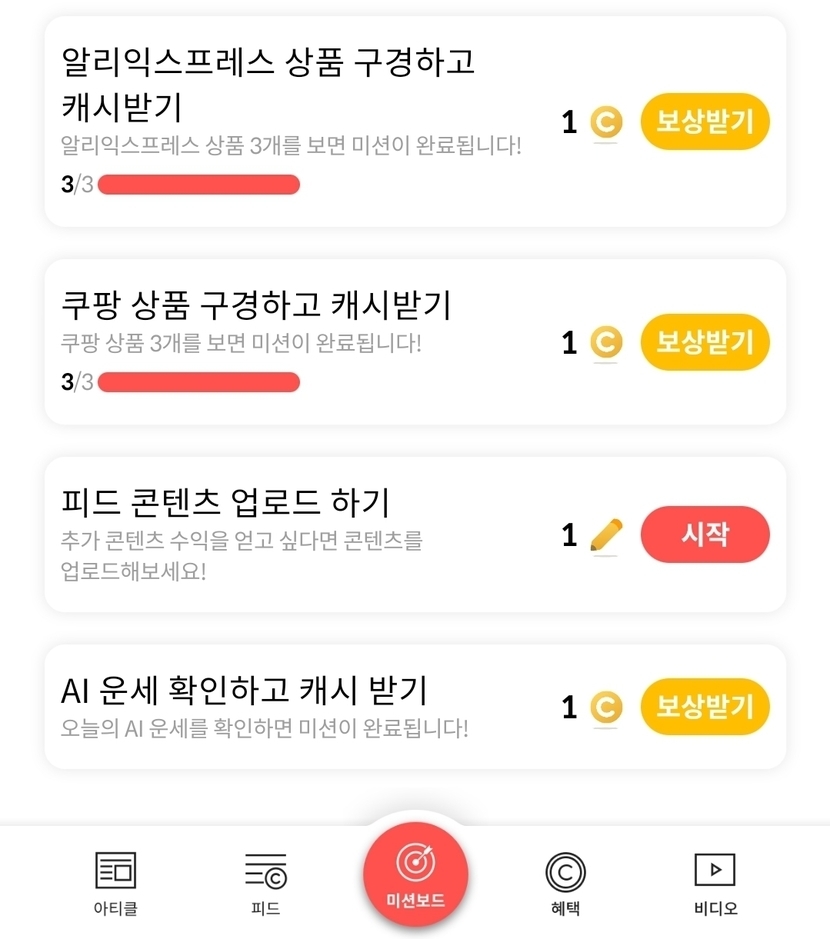This screenshot has width=830, height=939.
Task: Claim reward for 알리익스프레스 상품 구경하고 캐시받기
Action: click(x=705, y=122)
